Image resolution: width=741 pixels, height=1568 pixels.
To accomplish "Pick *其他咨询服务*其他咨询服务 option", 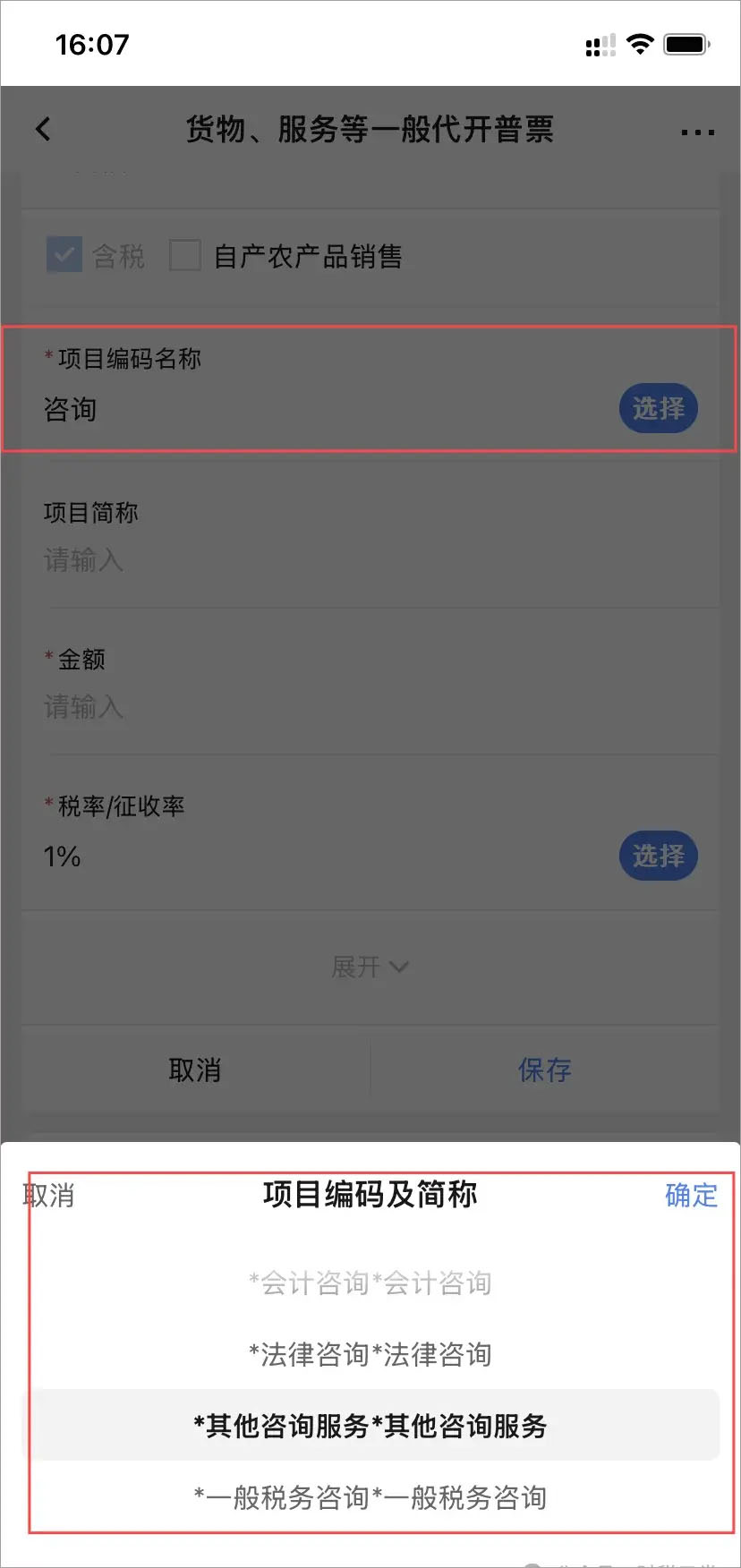I will point(370,1426).
